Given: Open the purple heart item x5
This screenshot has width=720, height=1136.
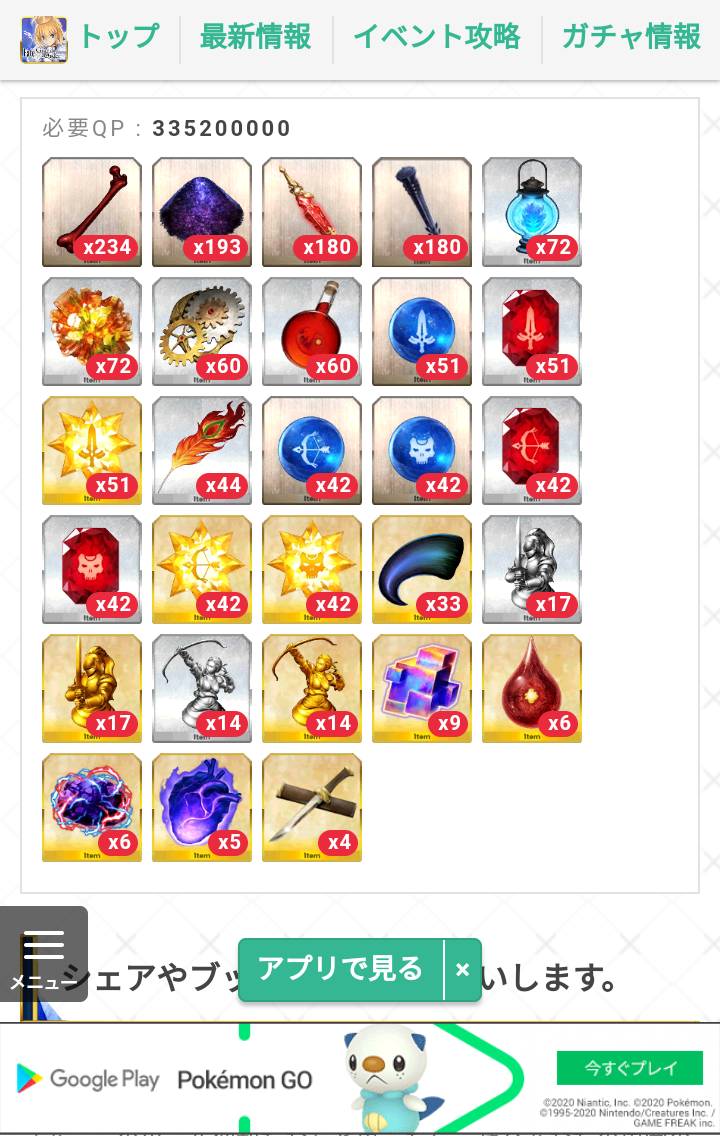Looking at the screenshot, I should click(x=202, y=807).
